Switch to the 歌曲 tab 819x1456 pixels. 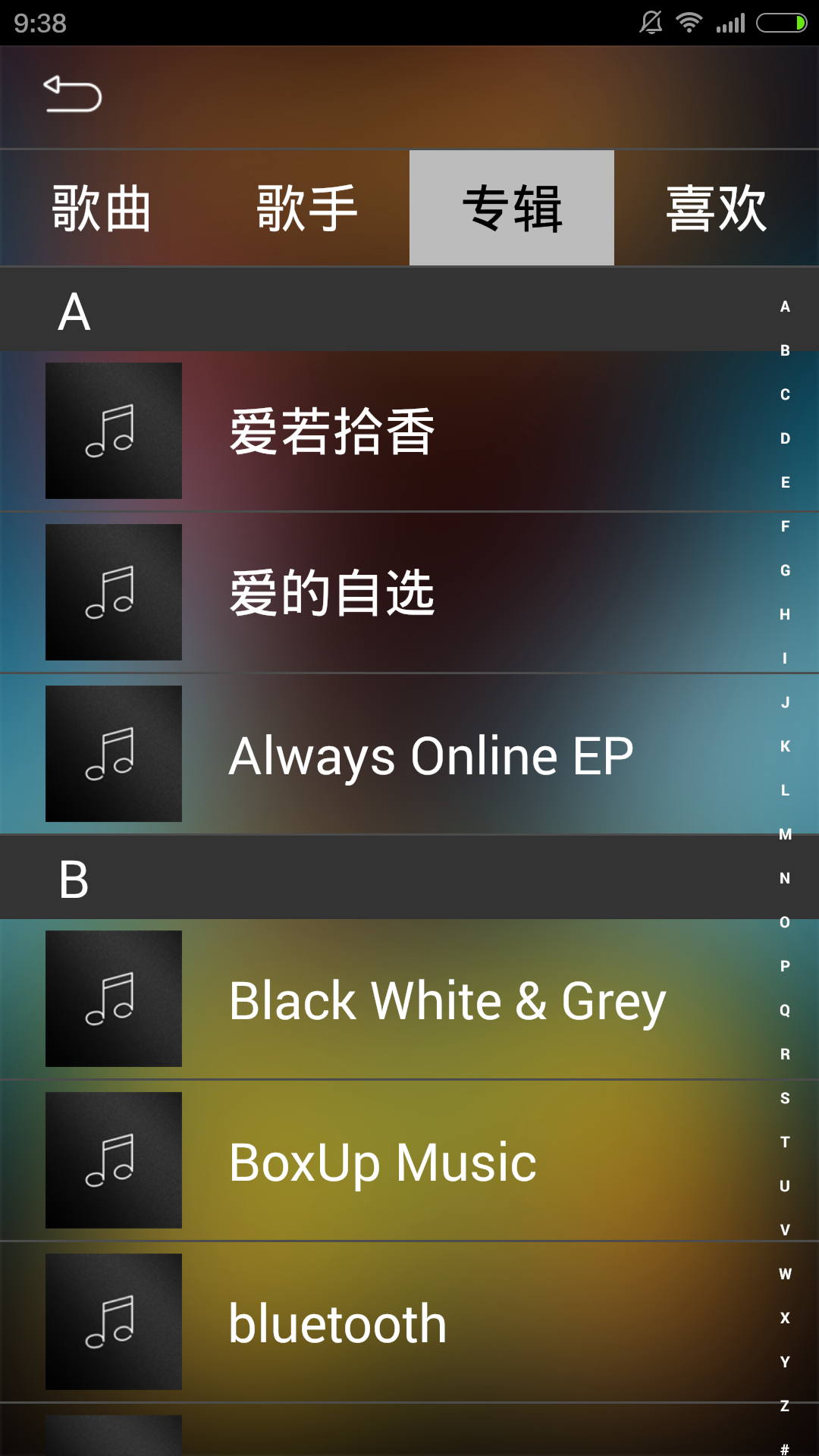[102, 208]
